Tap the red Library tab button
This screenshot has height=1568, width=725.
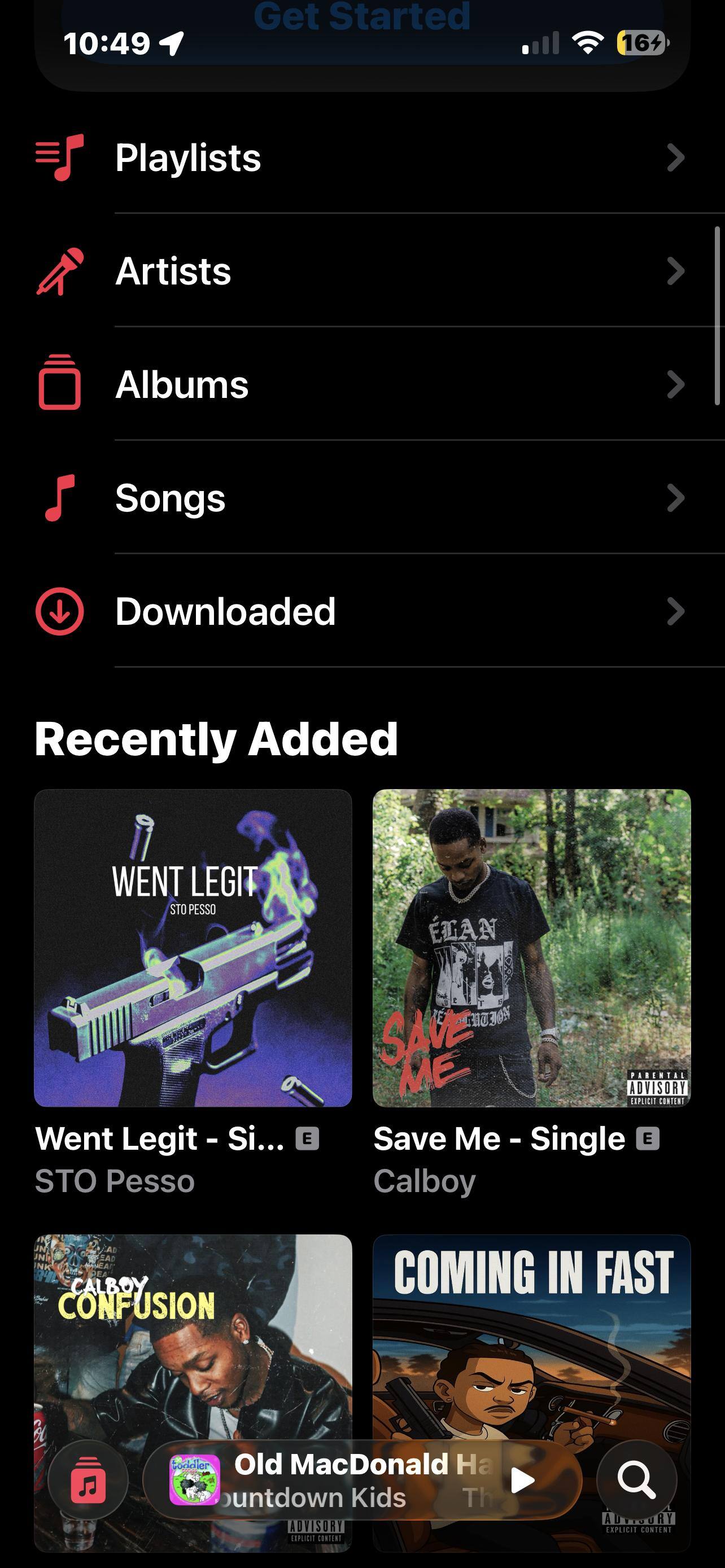pyautogui.click(x=88, y=1480)
